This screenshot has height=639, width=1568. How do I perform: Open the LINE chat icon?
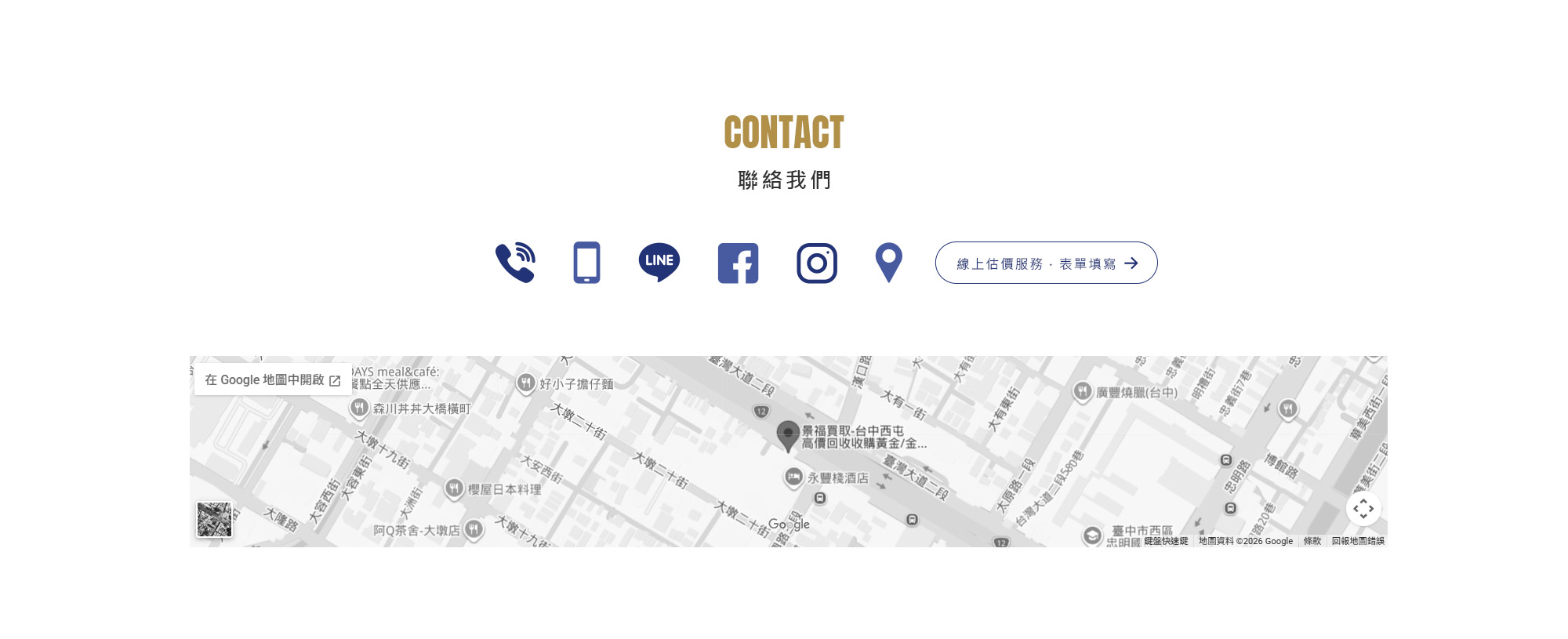pos(659,263)
